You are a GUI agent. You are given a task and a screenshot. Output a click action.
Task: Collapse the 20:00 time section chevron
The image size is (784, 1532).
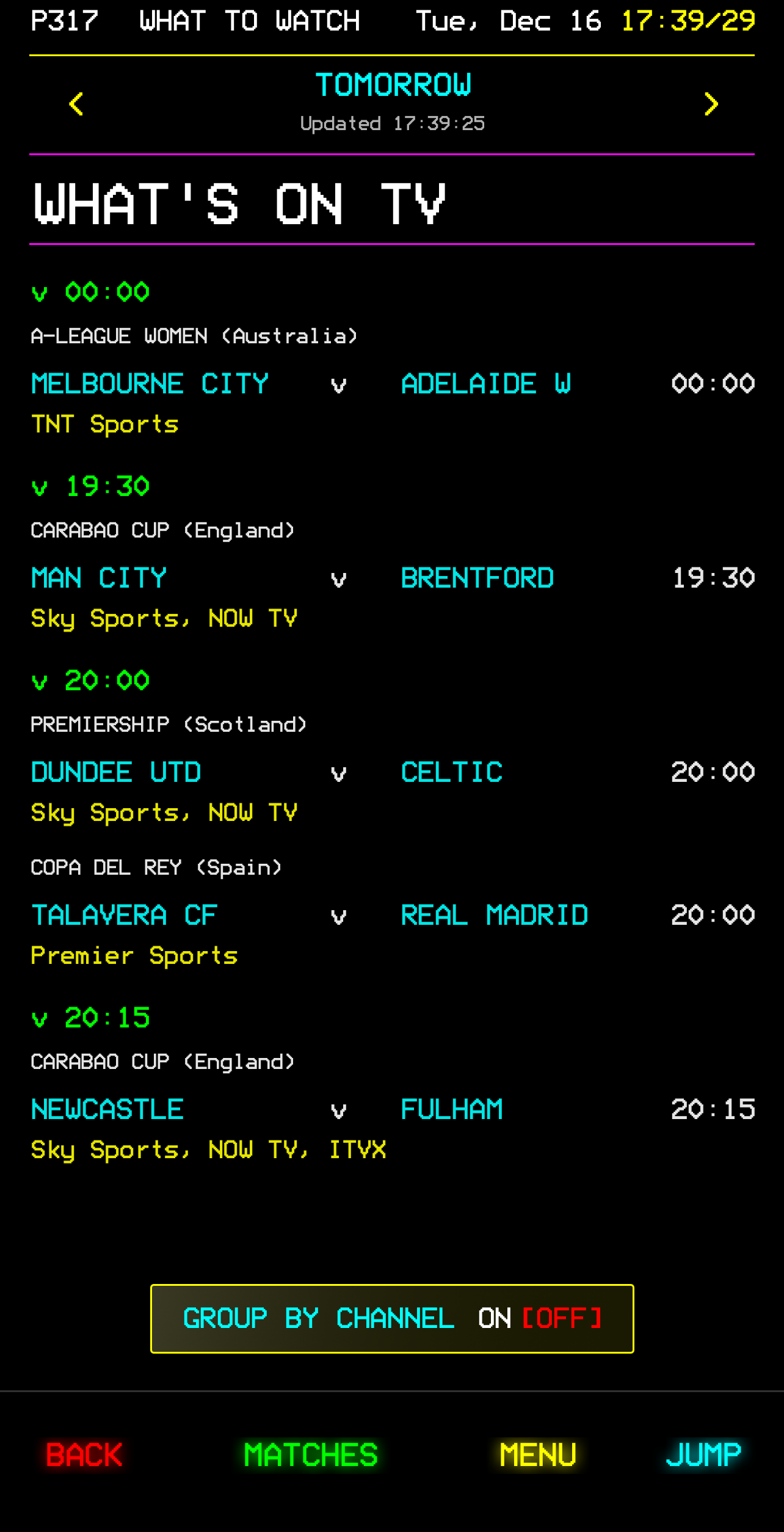[40, 682]
